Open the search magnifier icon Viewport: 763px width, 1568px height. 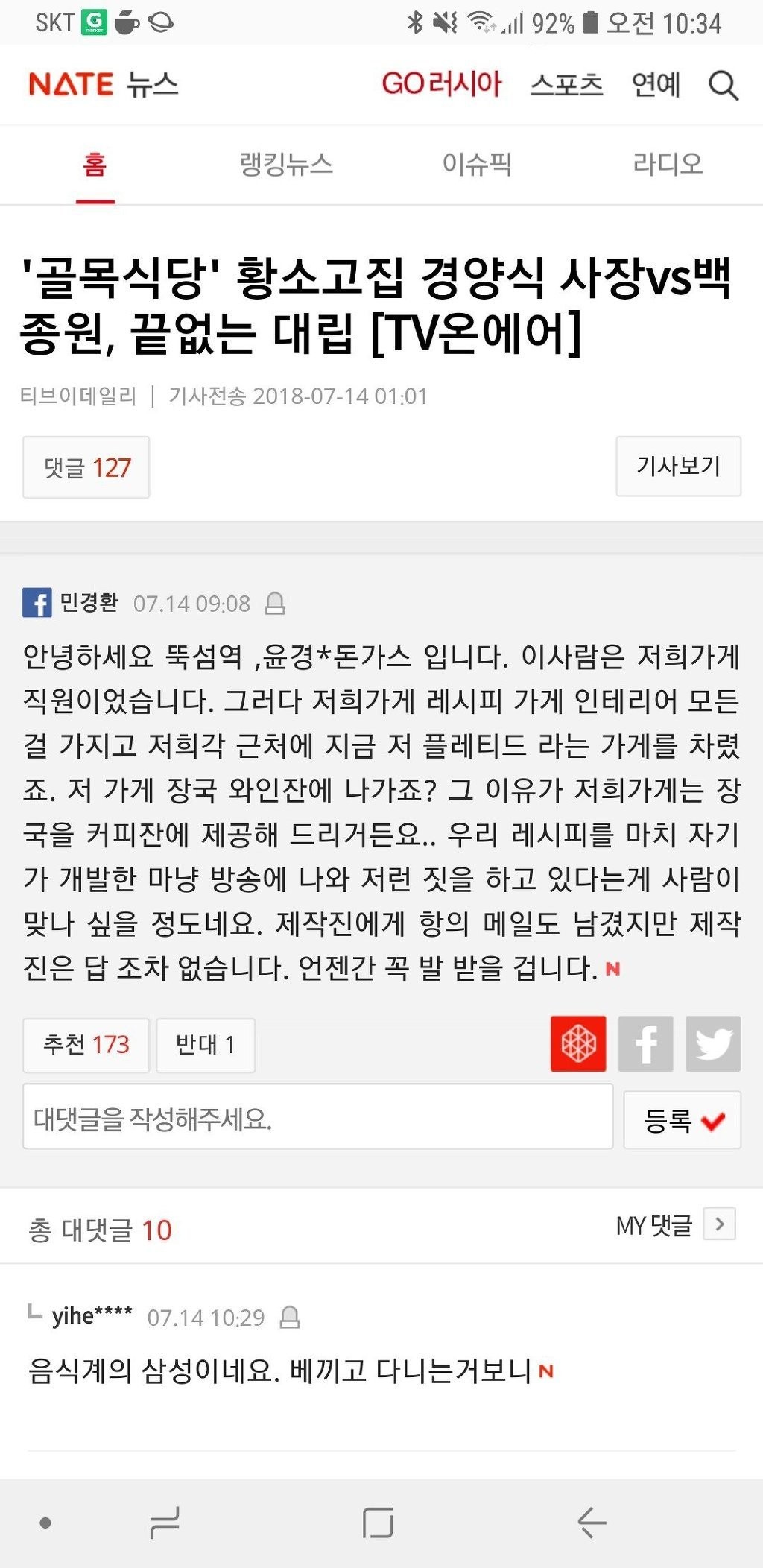[723, 86]
